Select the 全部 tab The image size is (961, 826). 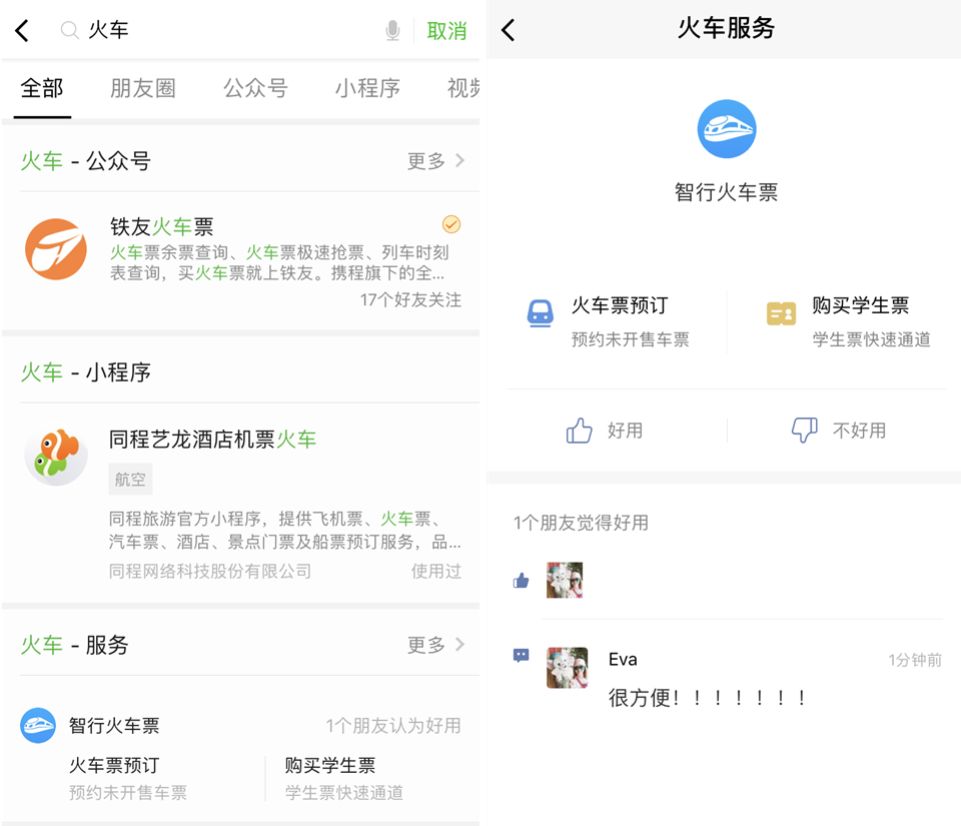pos(42,88)
